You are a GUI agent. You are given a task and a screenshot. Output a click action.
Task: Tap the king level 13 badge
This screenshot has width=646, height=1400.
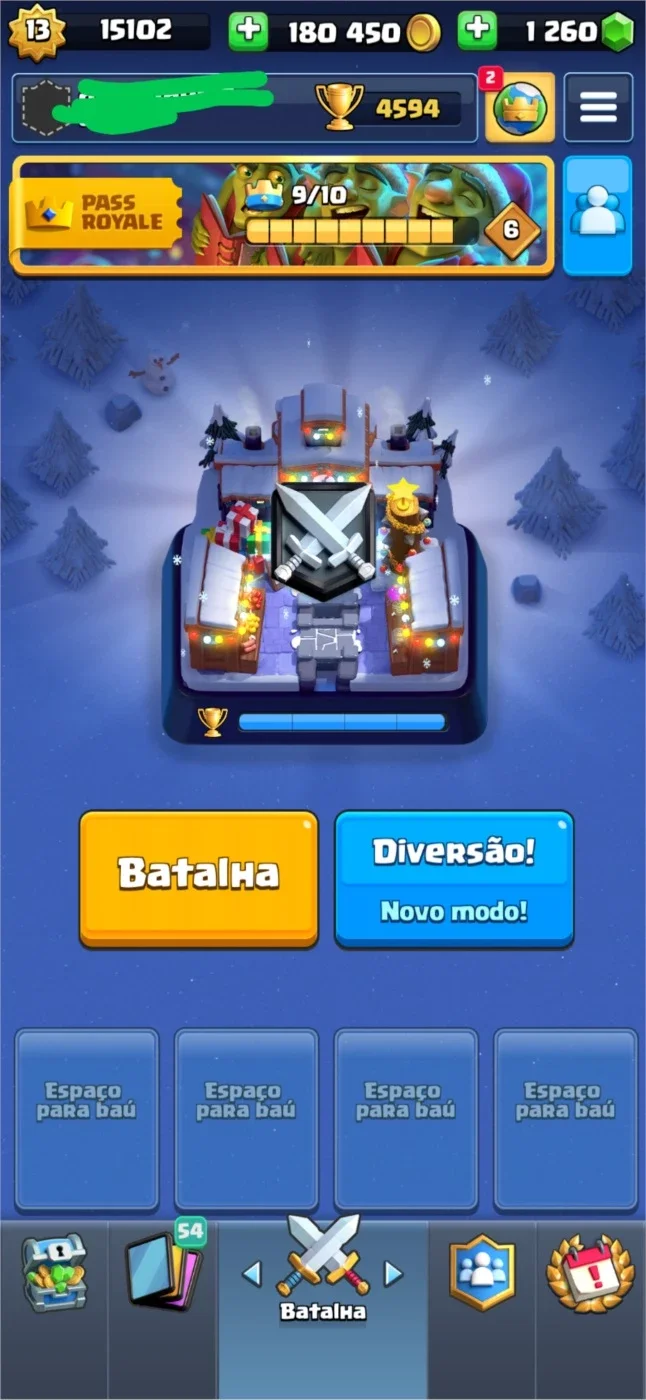tap(37, 31)
